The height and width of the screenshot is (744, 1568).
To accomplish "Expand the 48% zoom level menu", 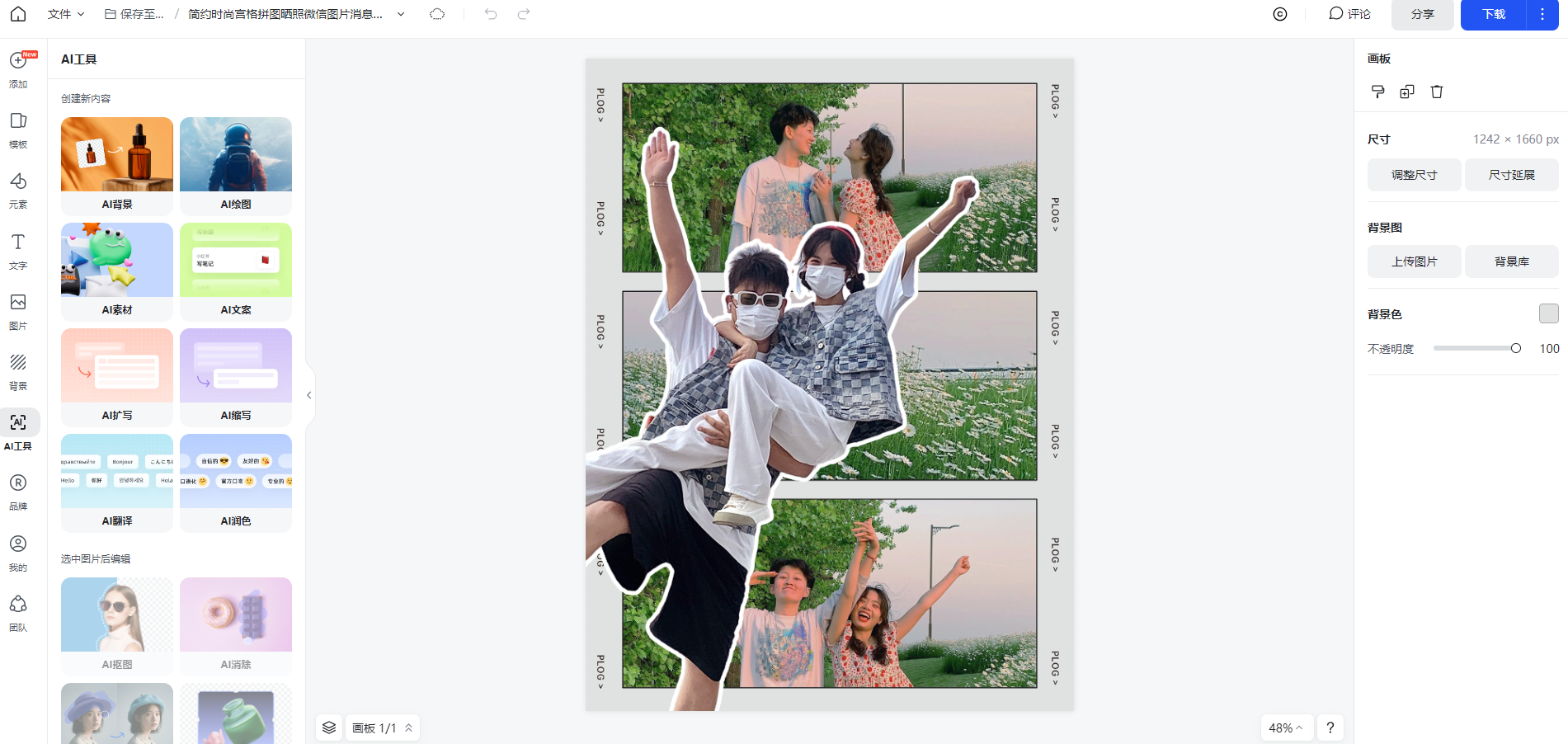I will 1285,728.
